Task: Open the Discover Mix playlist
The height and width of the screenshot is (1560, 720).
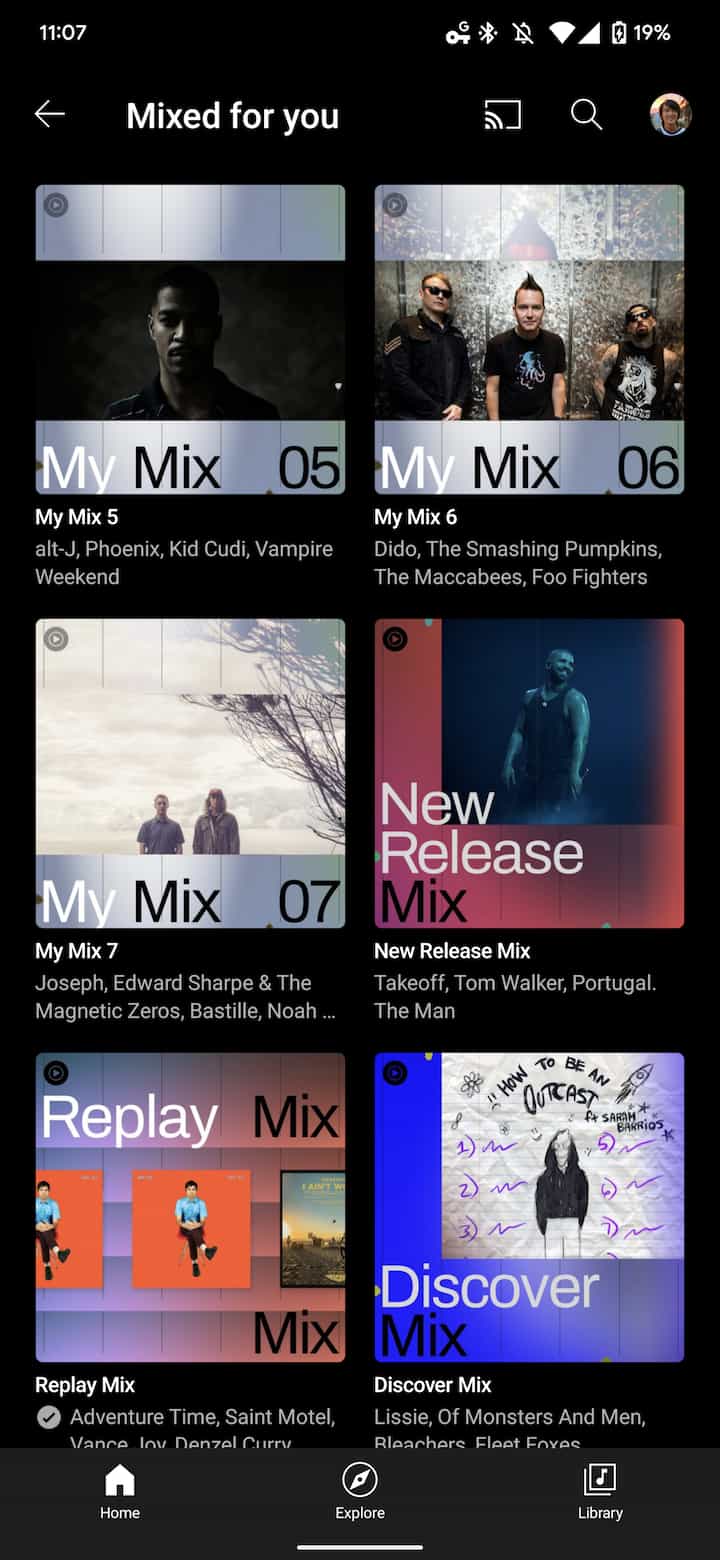Action: point(529,1207)
